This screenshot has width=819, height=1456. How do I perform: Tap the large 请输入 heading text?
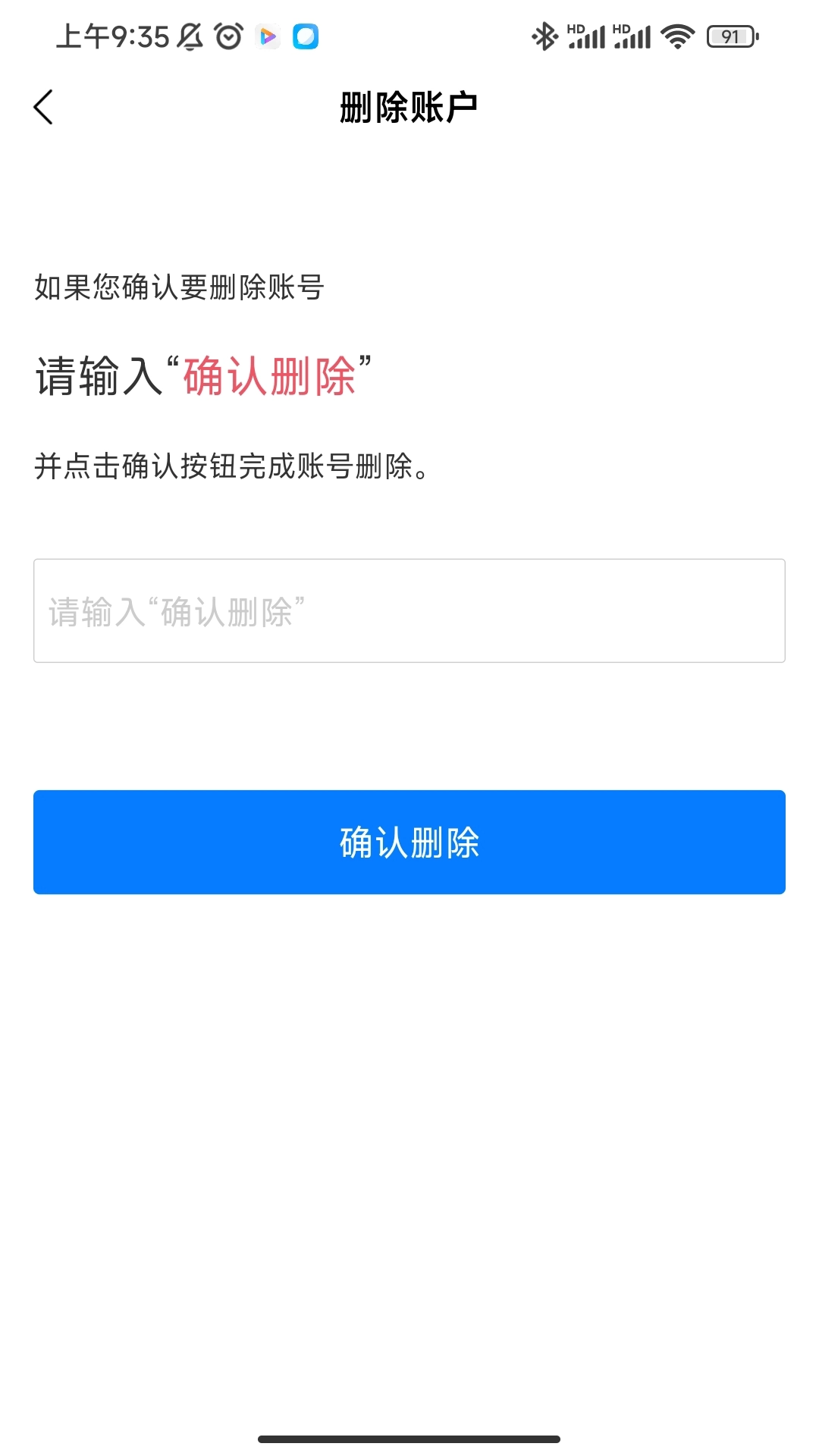pos(99,377)
